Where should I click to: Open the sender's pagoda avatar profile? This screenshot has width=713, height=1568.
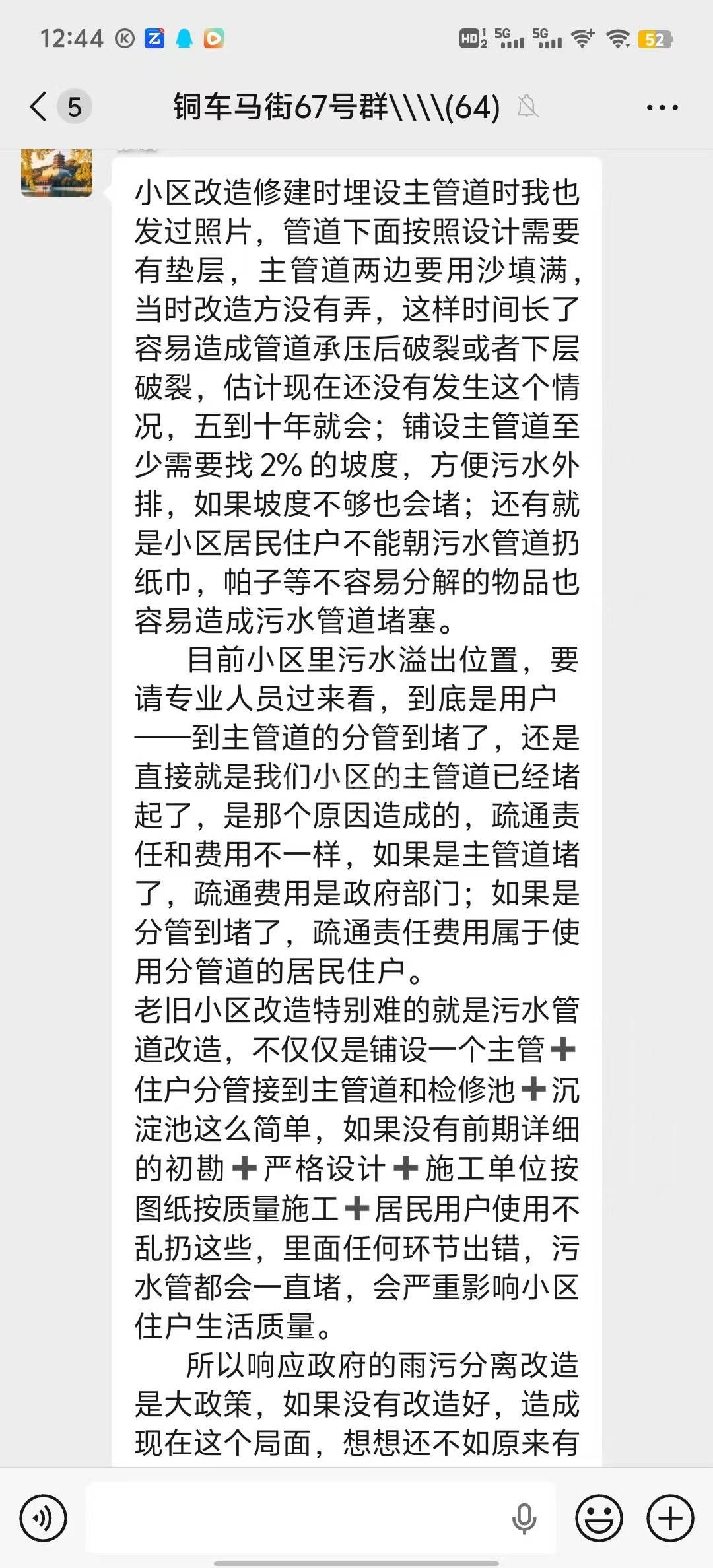coord(57,173)
